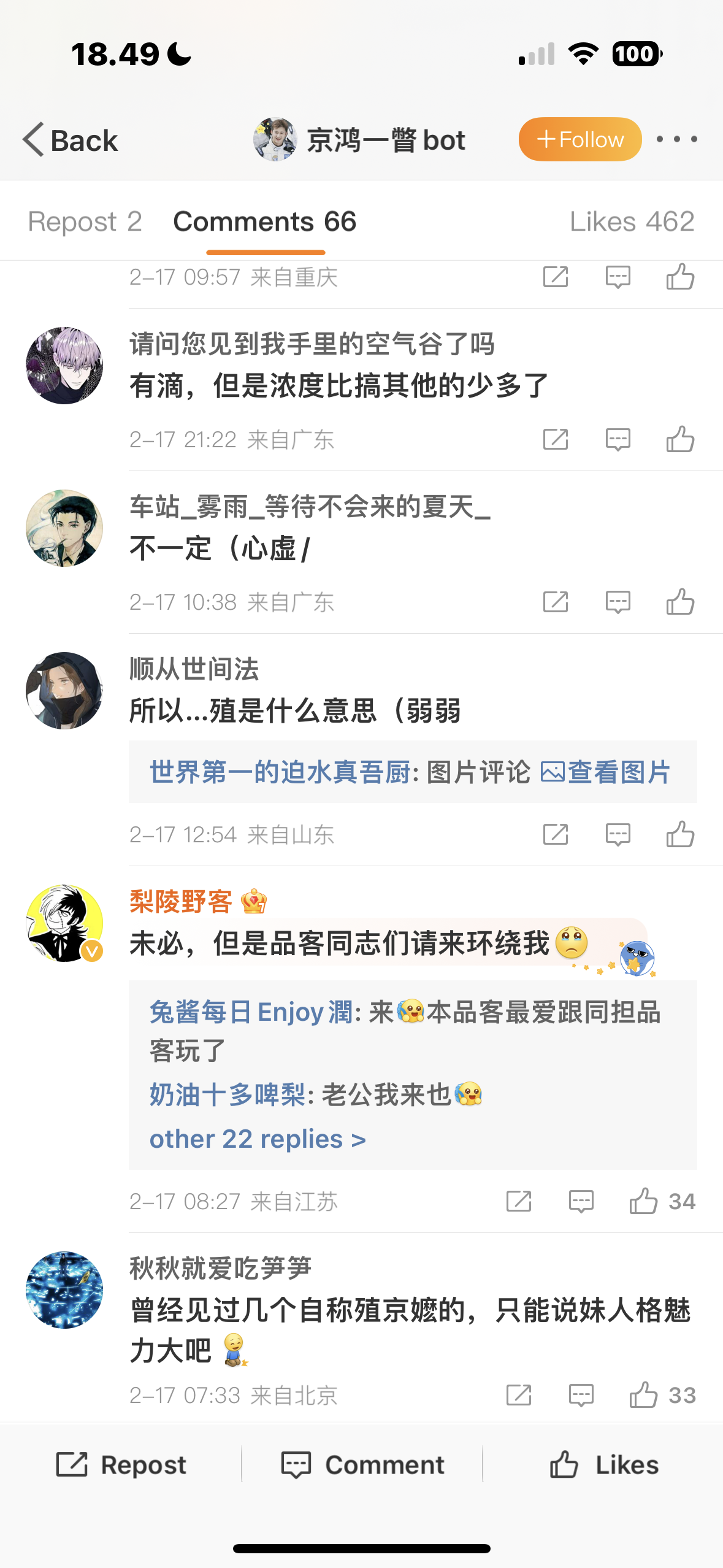View the picture via 查看图片
The height and width of the screenshot is (1568, 723).
(x=605, y=772)
